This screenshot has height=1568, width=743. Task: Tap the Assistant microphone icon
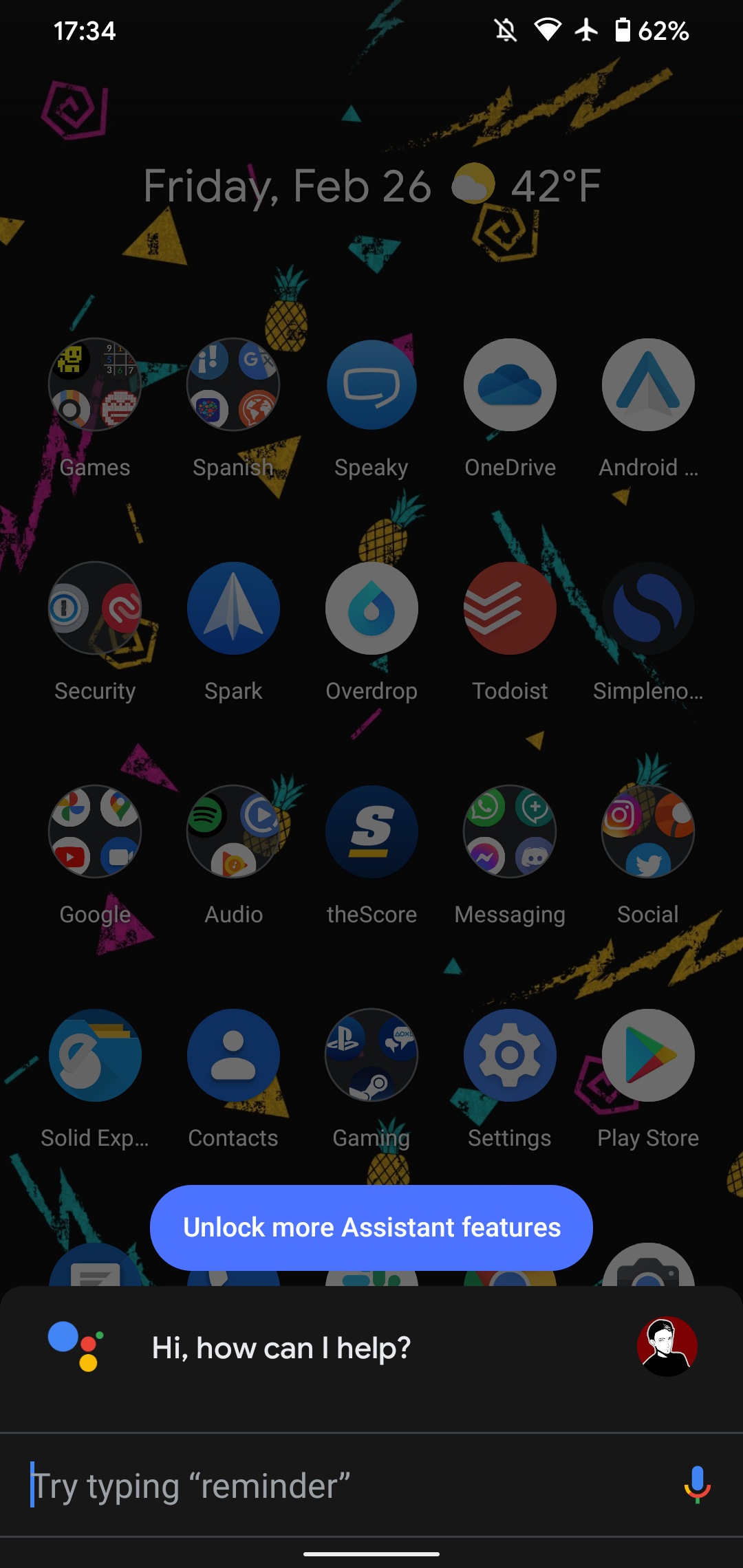click(696, 1484)
